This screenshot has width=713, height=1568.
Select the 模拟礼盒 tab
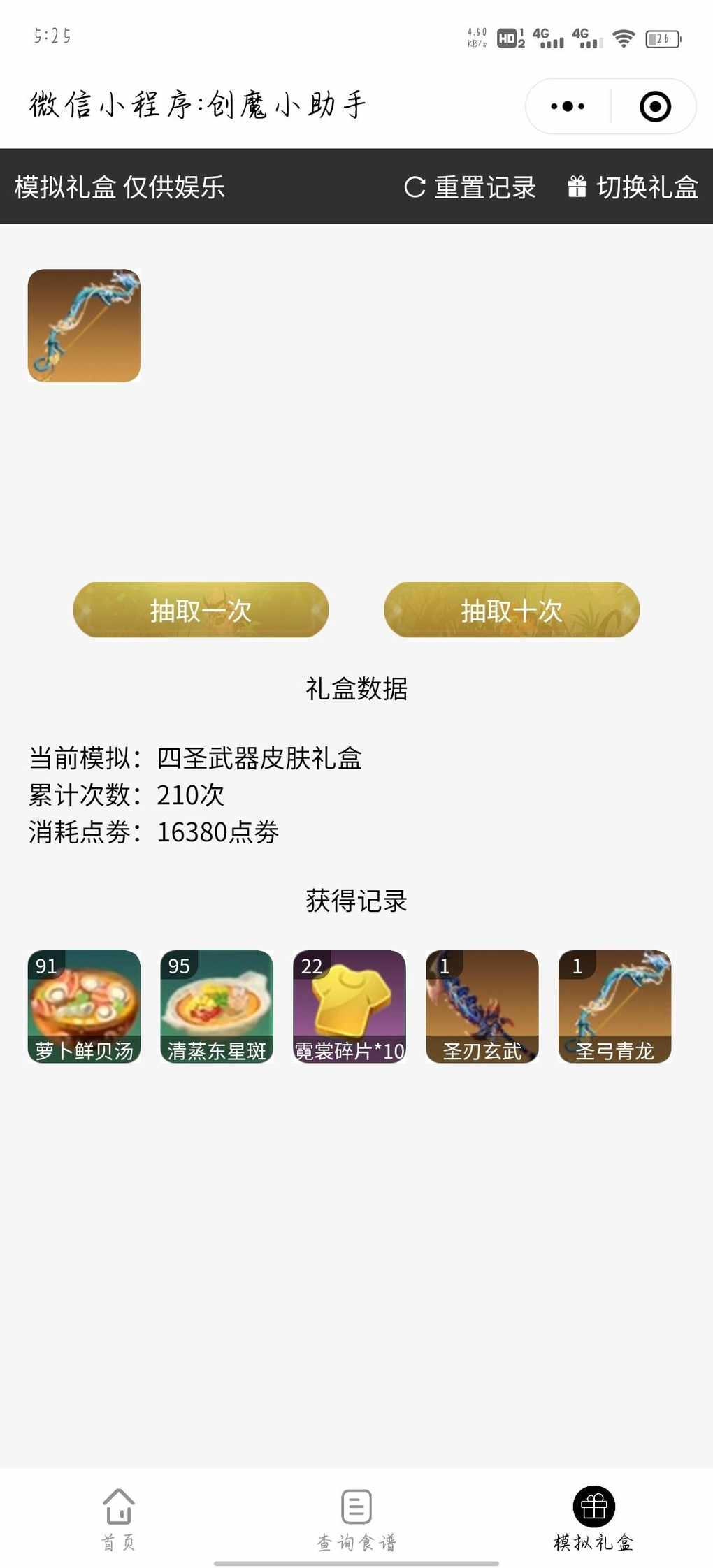[x=593, y=1518]
